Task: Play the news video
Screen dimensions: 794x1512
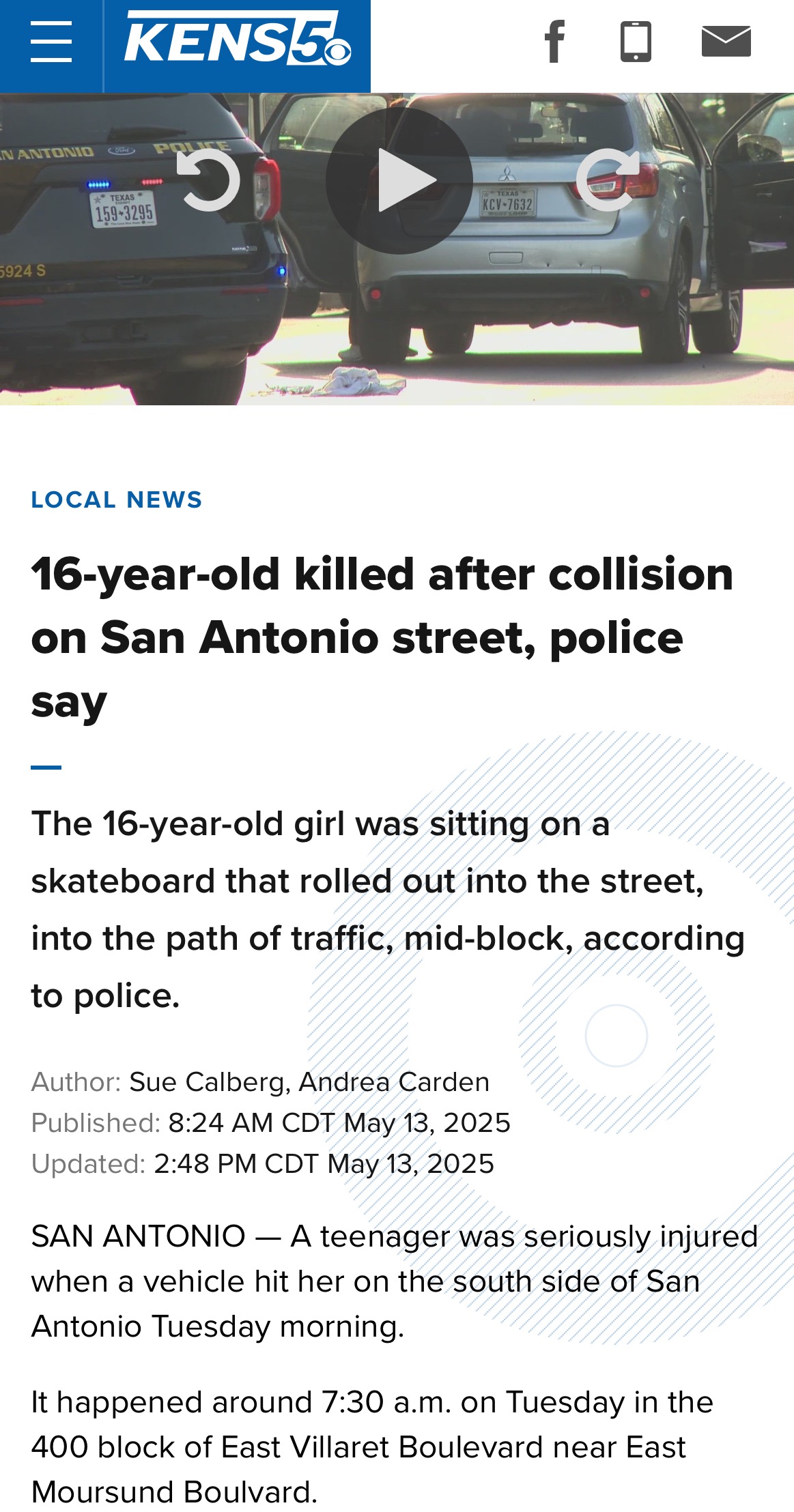Action: [x=399, y=181]
